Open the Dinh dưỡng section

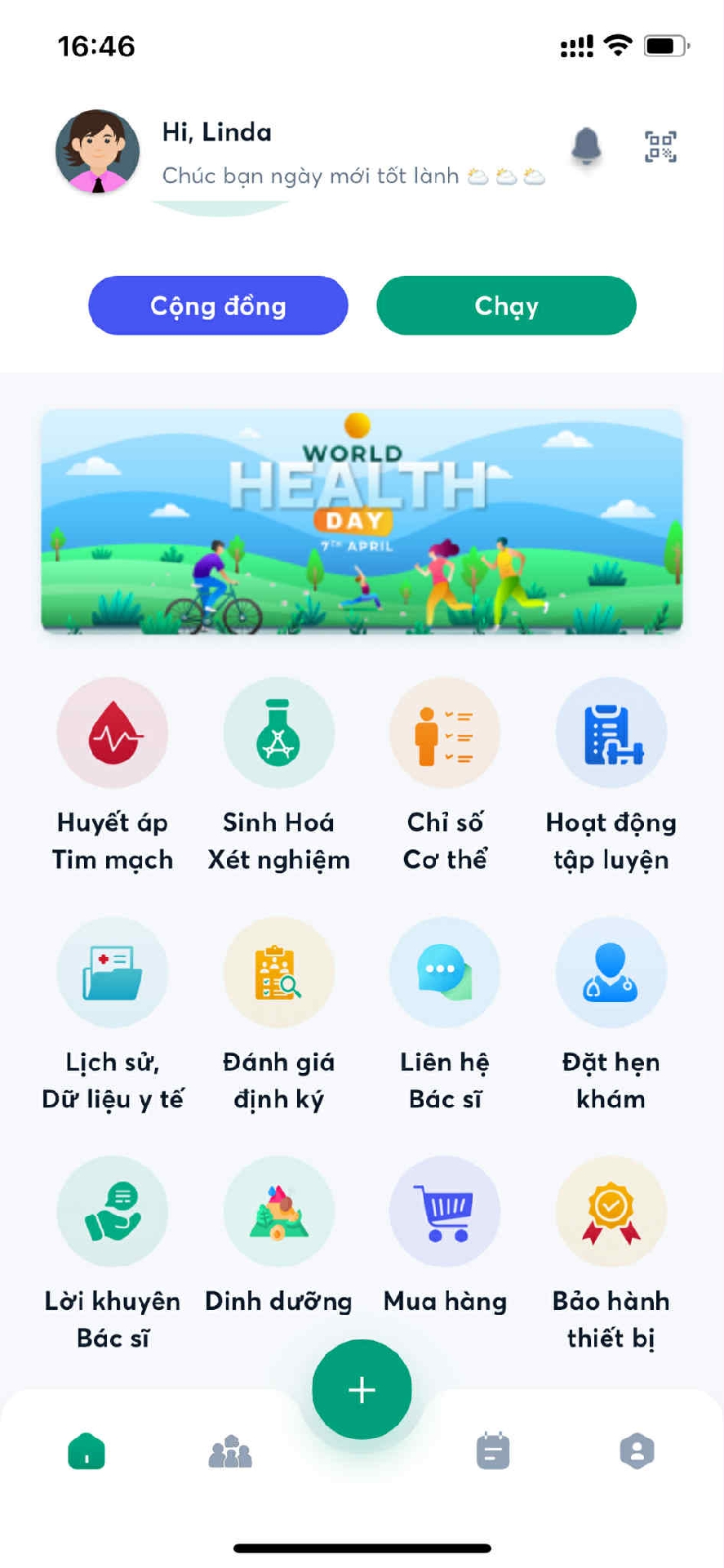point(278,1211)
